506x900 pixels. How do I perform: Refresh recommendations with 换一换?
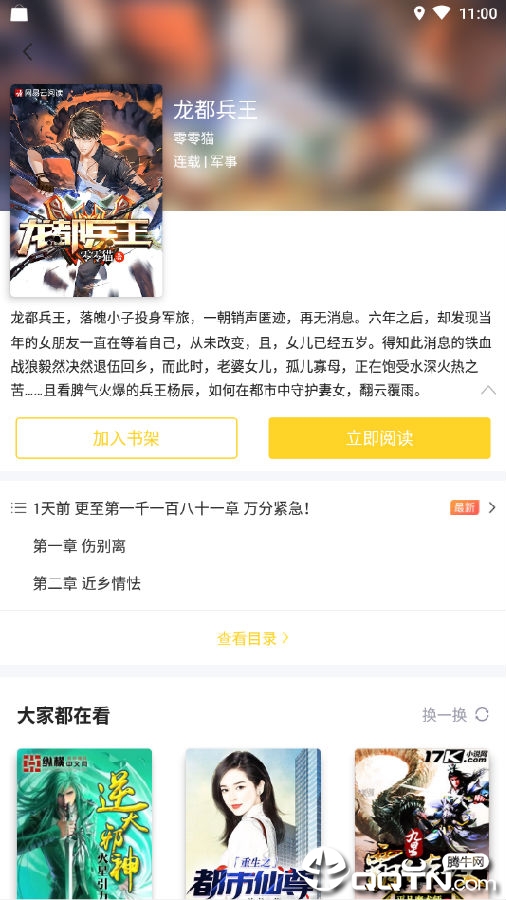coord(455,715)
